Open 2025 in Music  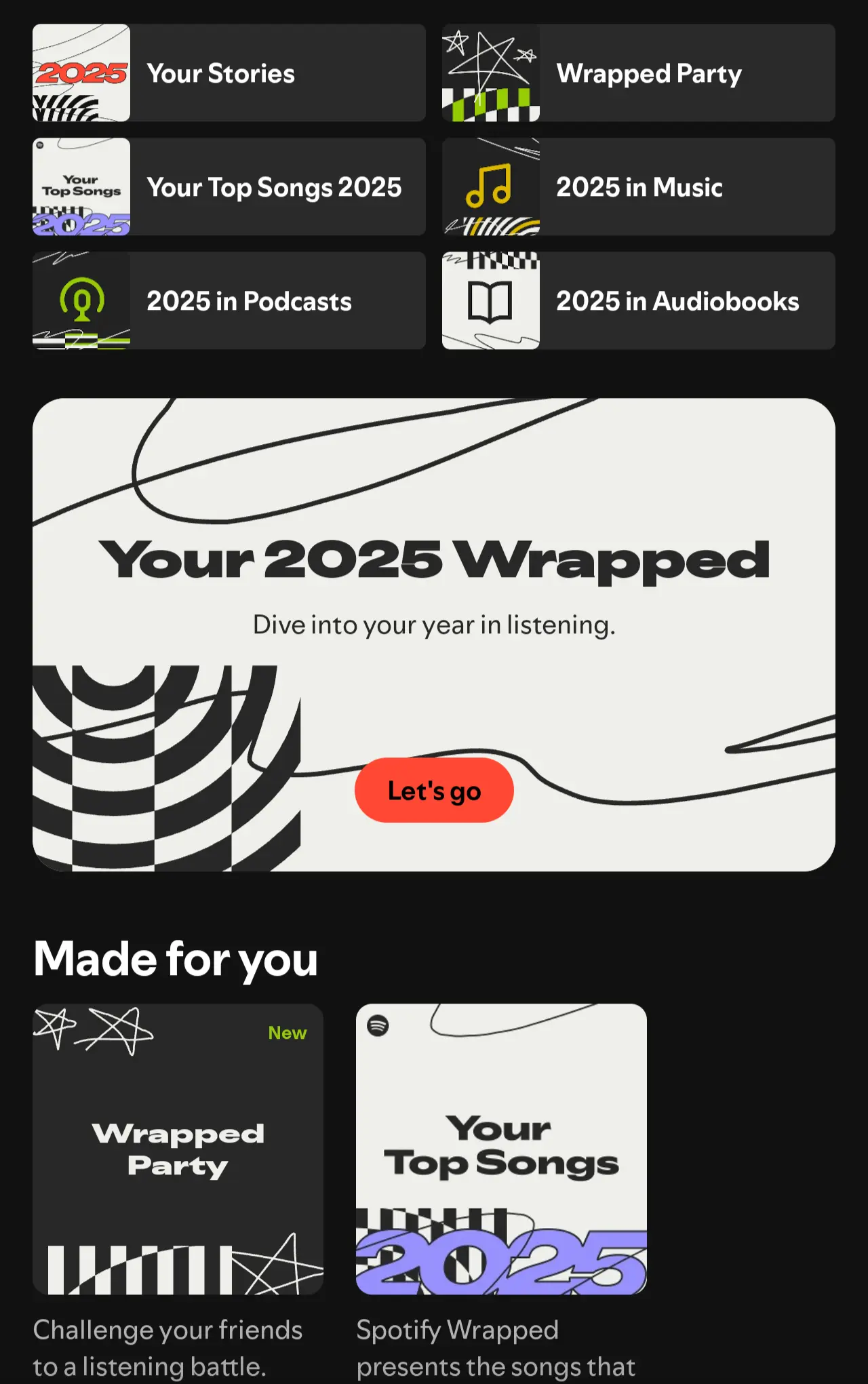pyautogui.click(x=638, y=187)
